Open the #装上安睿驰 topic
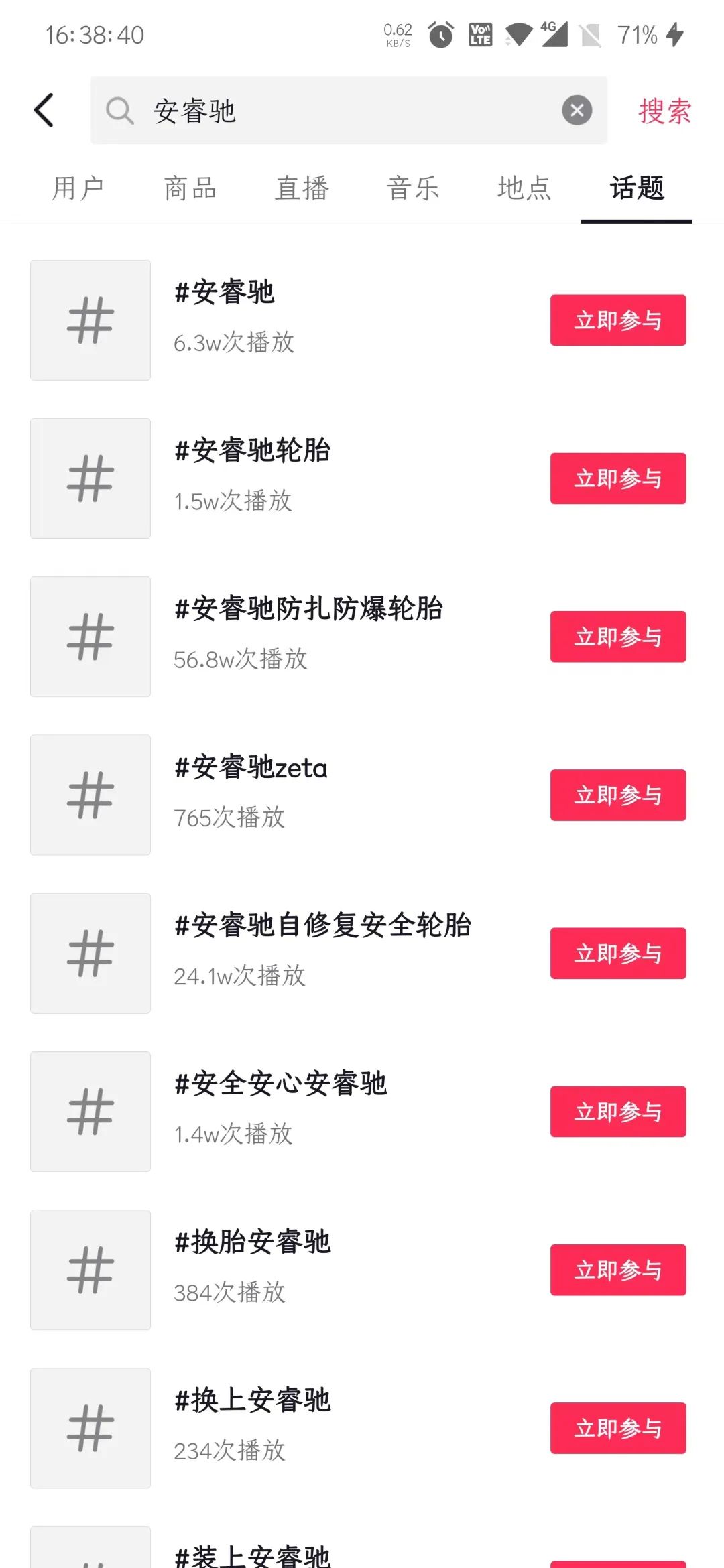 click(x=253, y=1555)
